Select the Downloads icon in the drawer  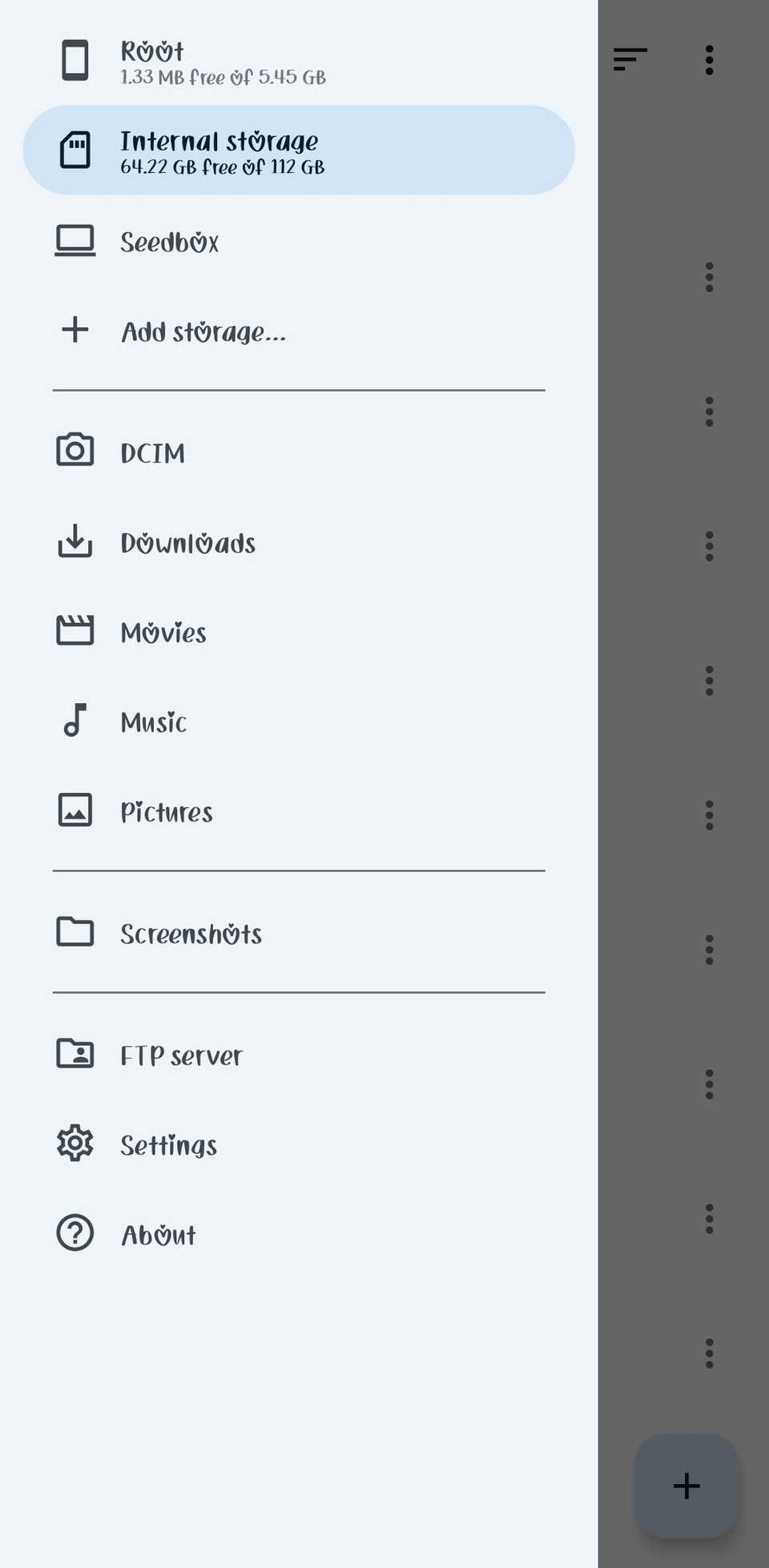click(x=74, y=542)
